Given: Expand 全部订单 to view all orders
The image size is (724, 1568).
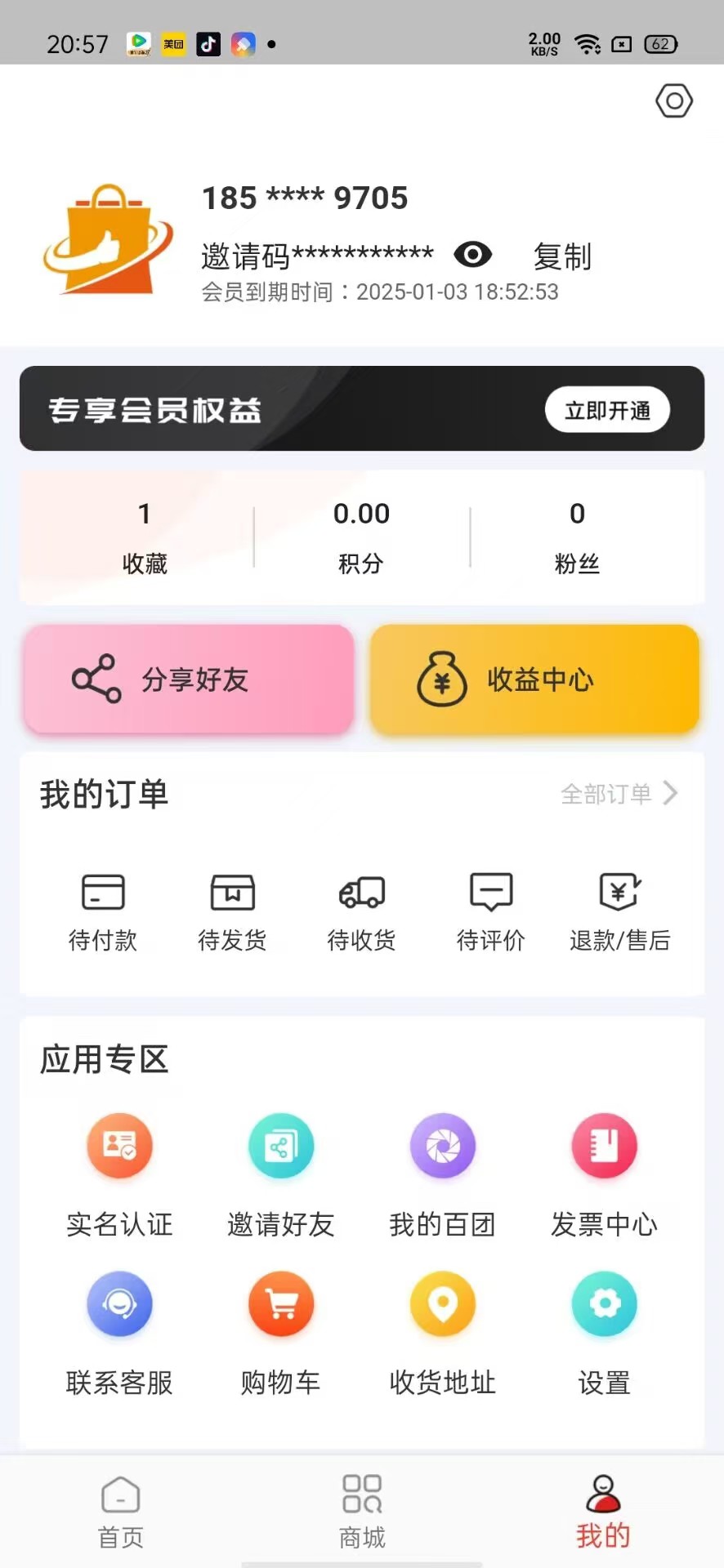Looking at the screenshot, I should coord(619,793).
